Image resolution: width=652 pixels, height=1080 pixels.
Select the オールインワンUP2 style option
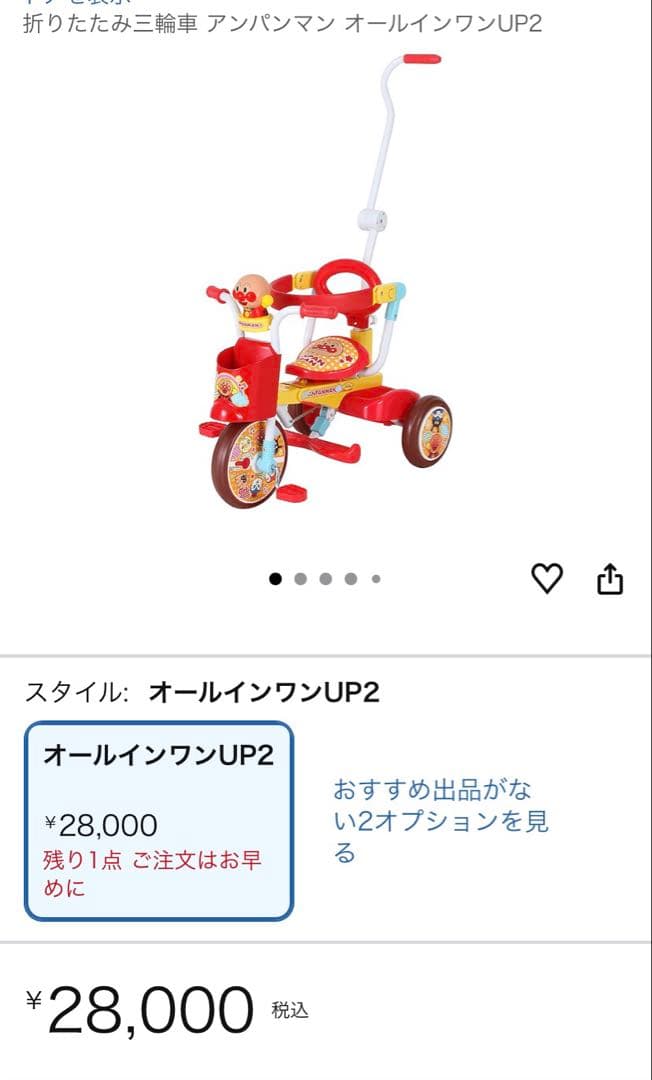(x=159, y=820)
